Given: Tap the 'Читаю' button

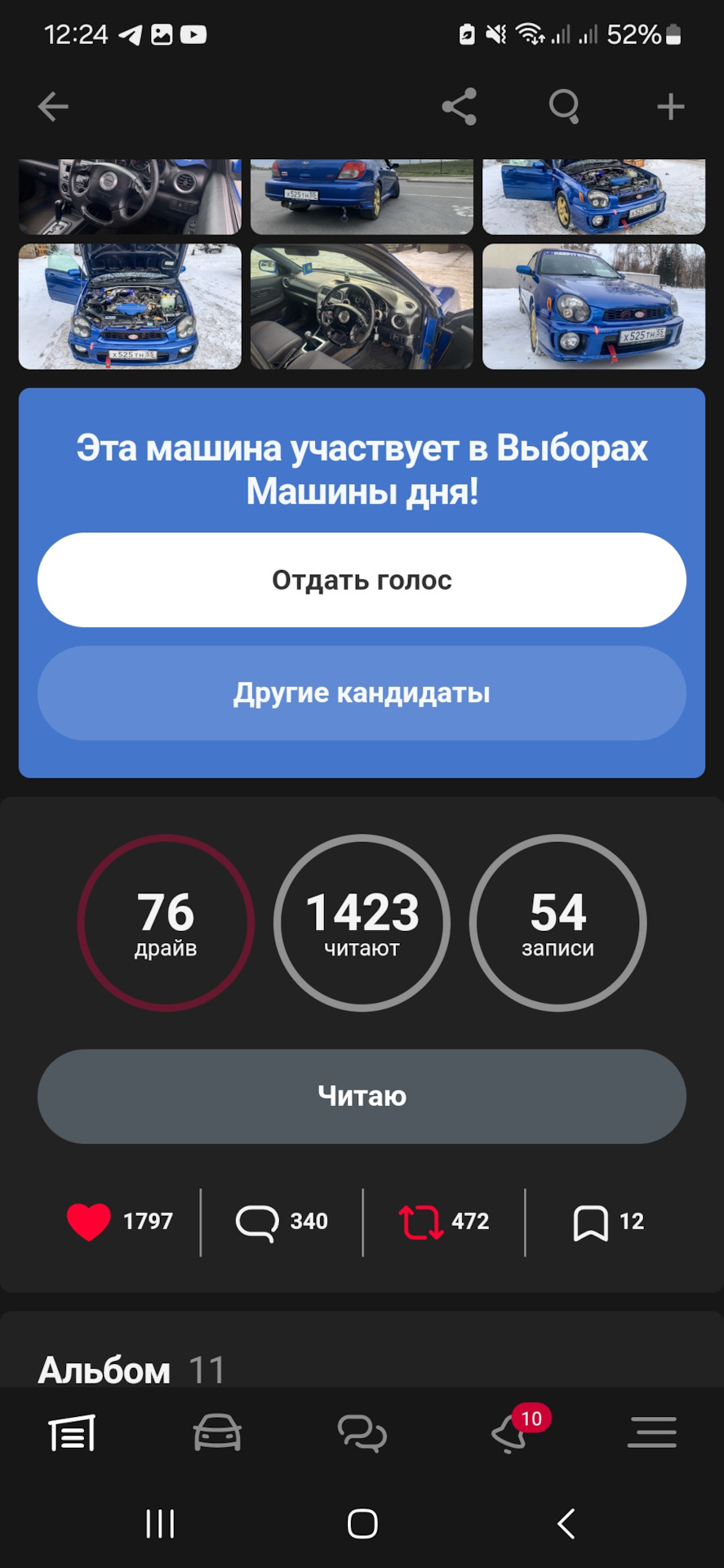Looking at the screenshot, I should point(362,1096).
